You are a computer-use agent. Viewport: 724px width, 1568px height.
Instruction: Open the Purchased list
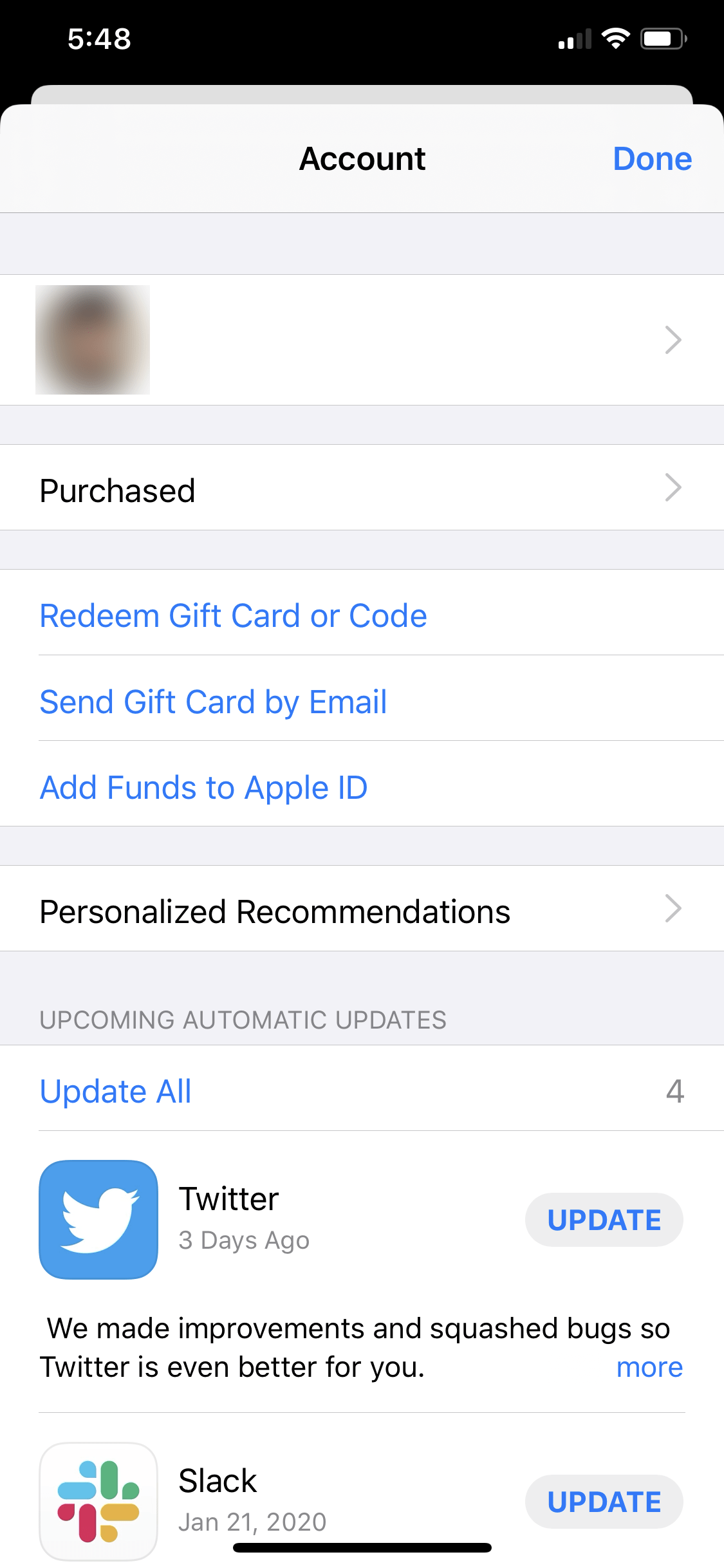tap(362, 489)
